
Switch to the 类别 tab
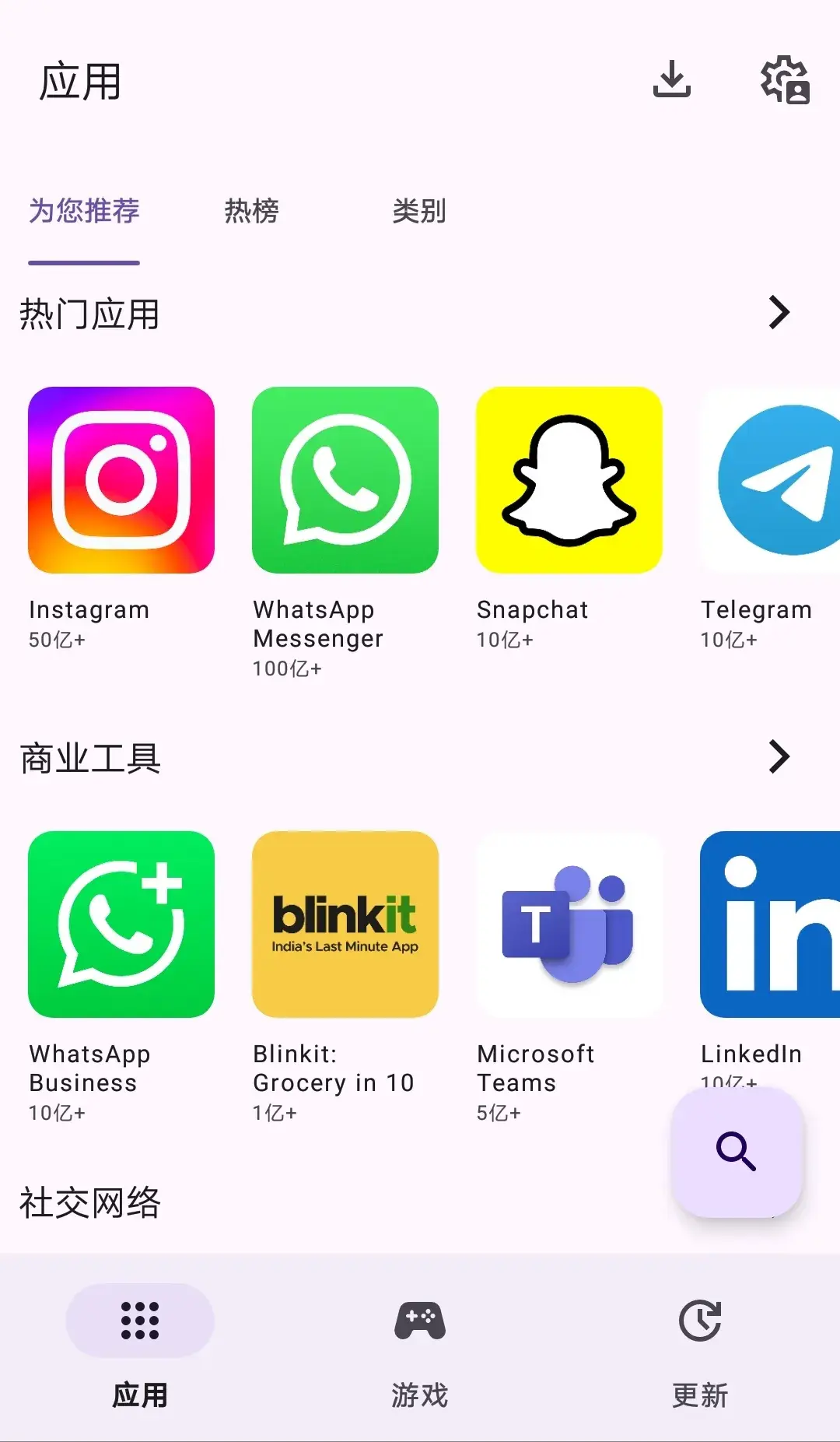(x=419, y=211)
